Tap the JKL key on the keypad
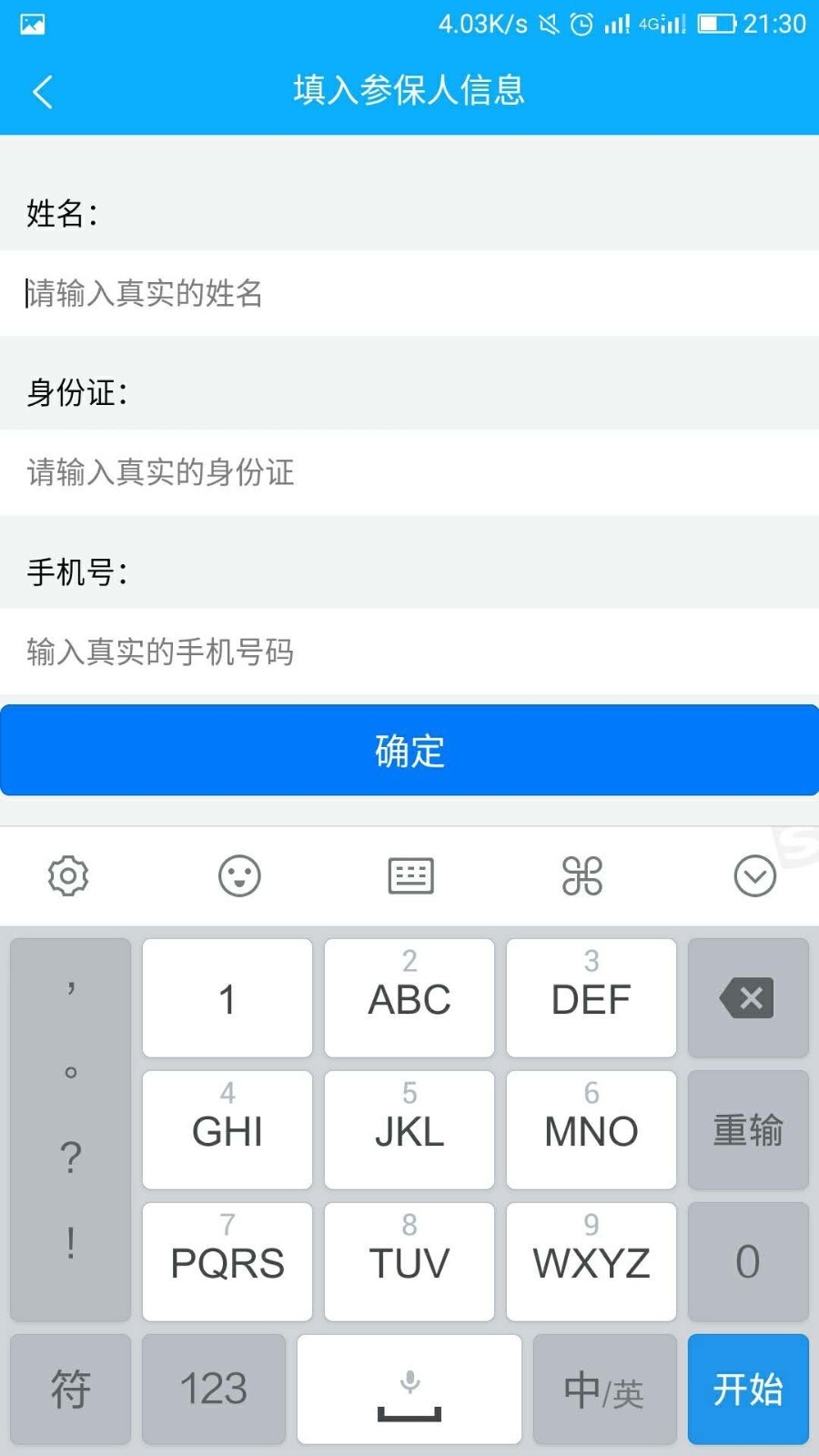819x1456 pixels. (x=409, y=1130)
